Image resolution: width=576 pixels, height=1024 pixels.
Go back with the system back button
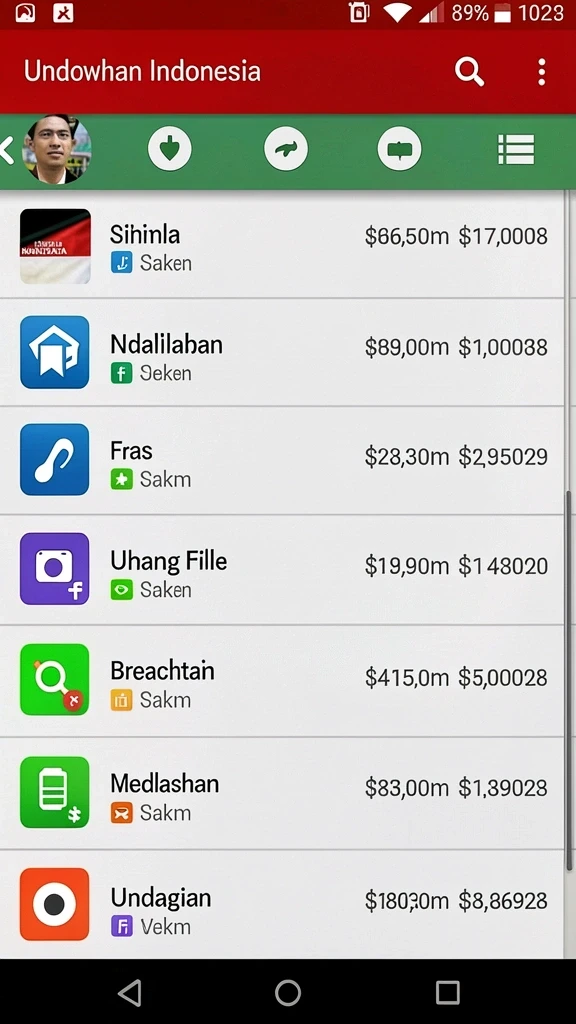pos(130,993)
